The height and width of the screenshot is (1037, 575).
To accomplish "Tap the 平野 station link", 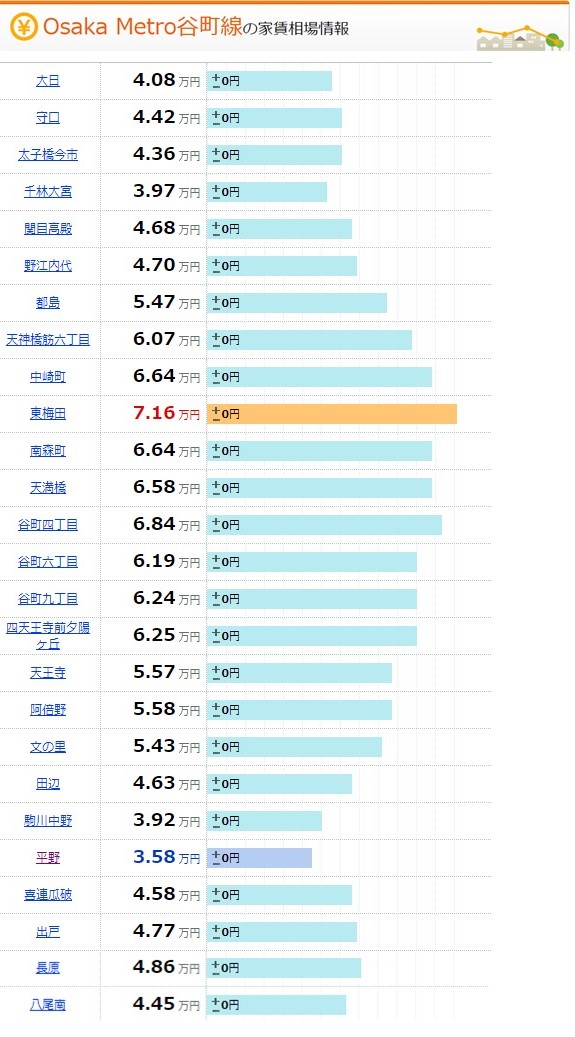I will 48,858.
